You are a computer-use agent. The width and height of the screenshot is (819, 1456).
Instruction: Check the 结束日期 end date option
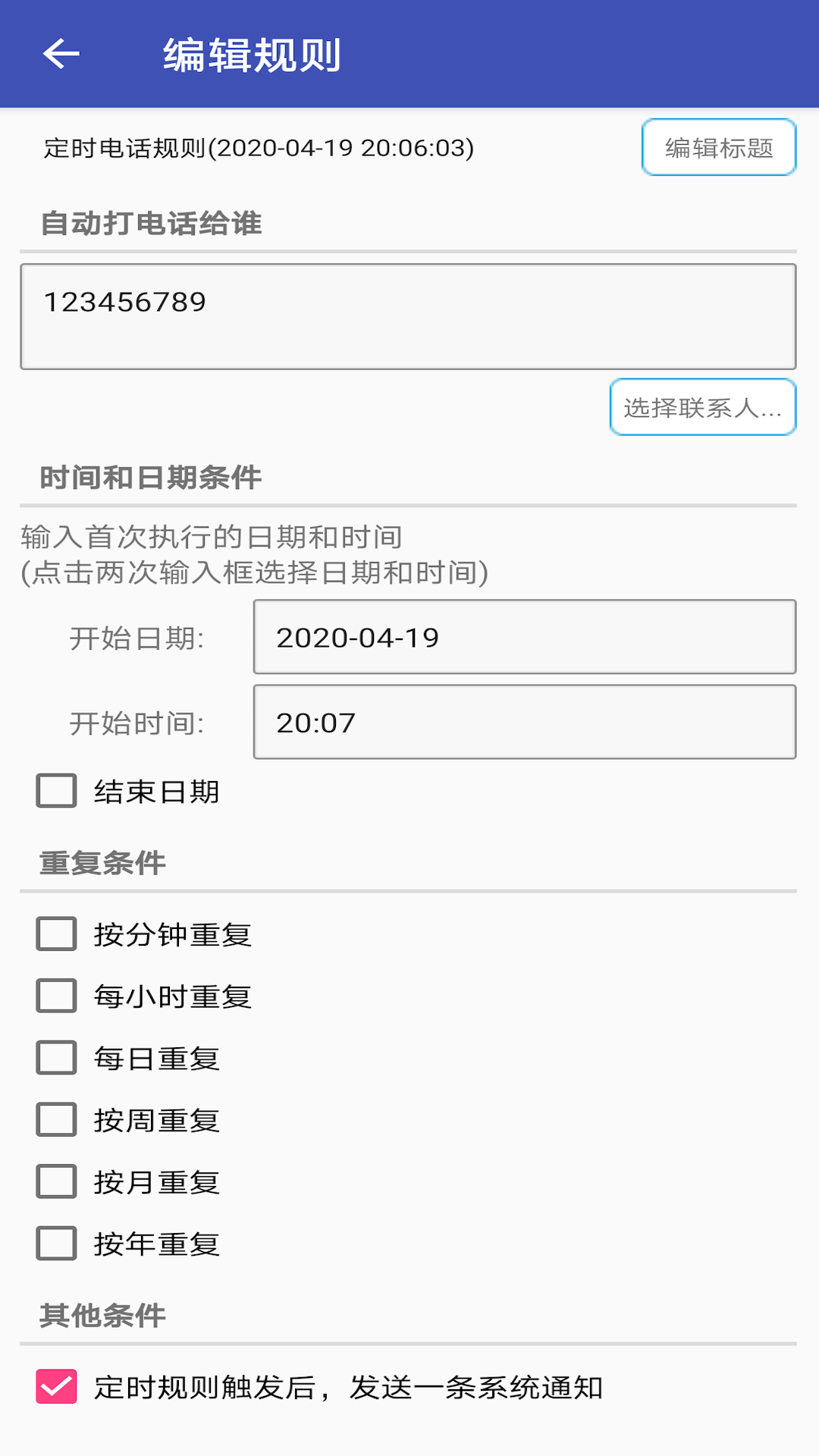click(55, 791)
